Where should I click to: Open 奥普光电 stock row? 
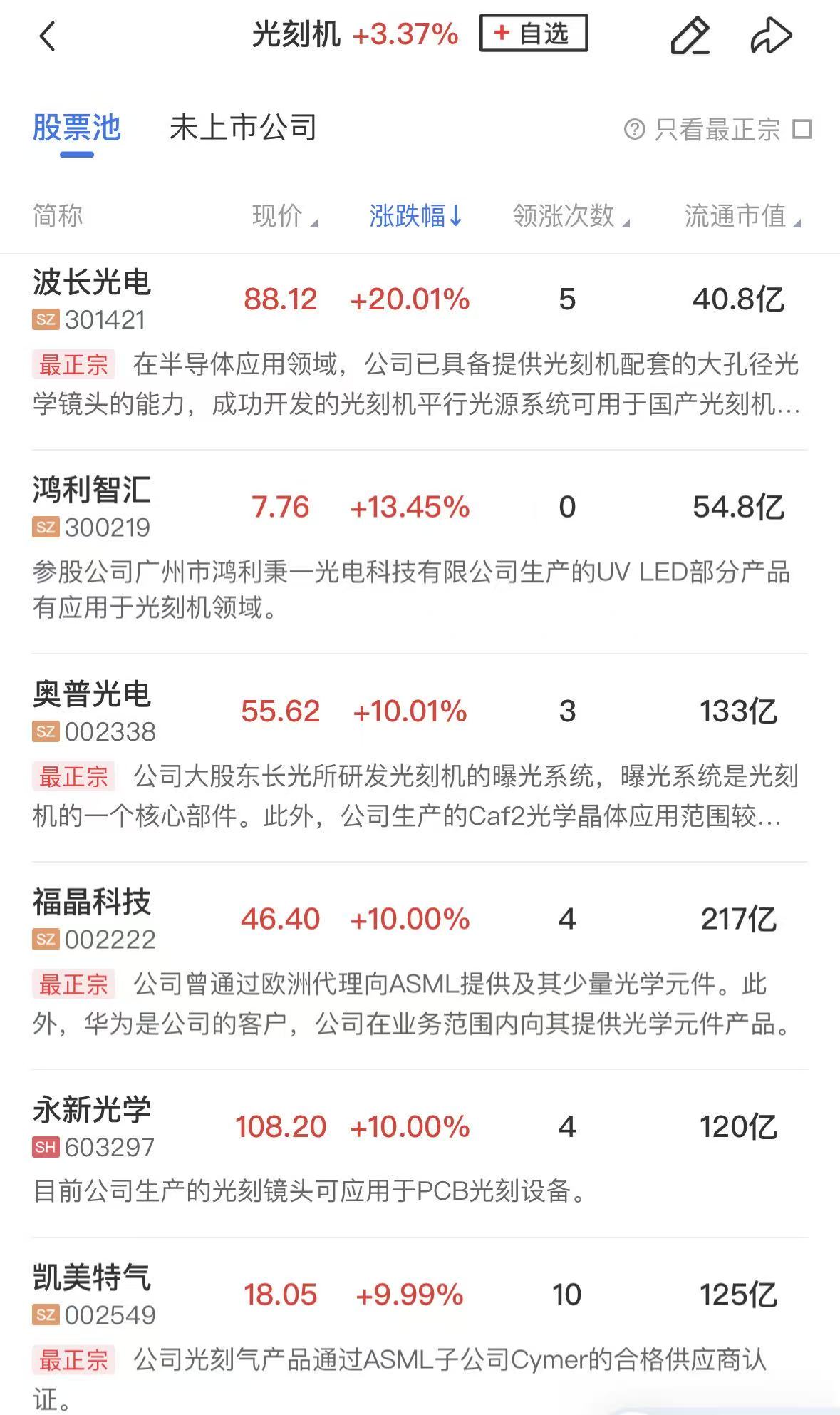point(92,694)
